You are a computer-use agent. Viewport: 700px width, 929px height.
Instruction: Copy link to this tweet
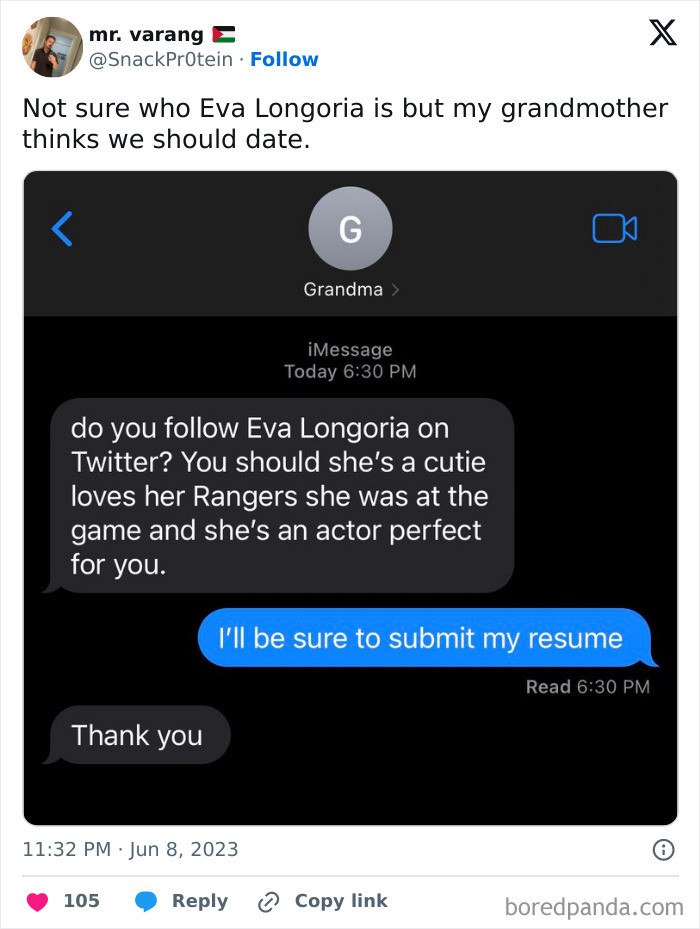[322, 901]
